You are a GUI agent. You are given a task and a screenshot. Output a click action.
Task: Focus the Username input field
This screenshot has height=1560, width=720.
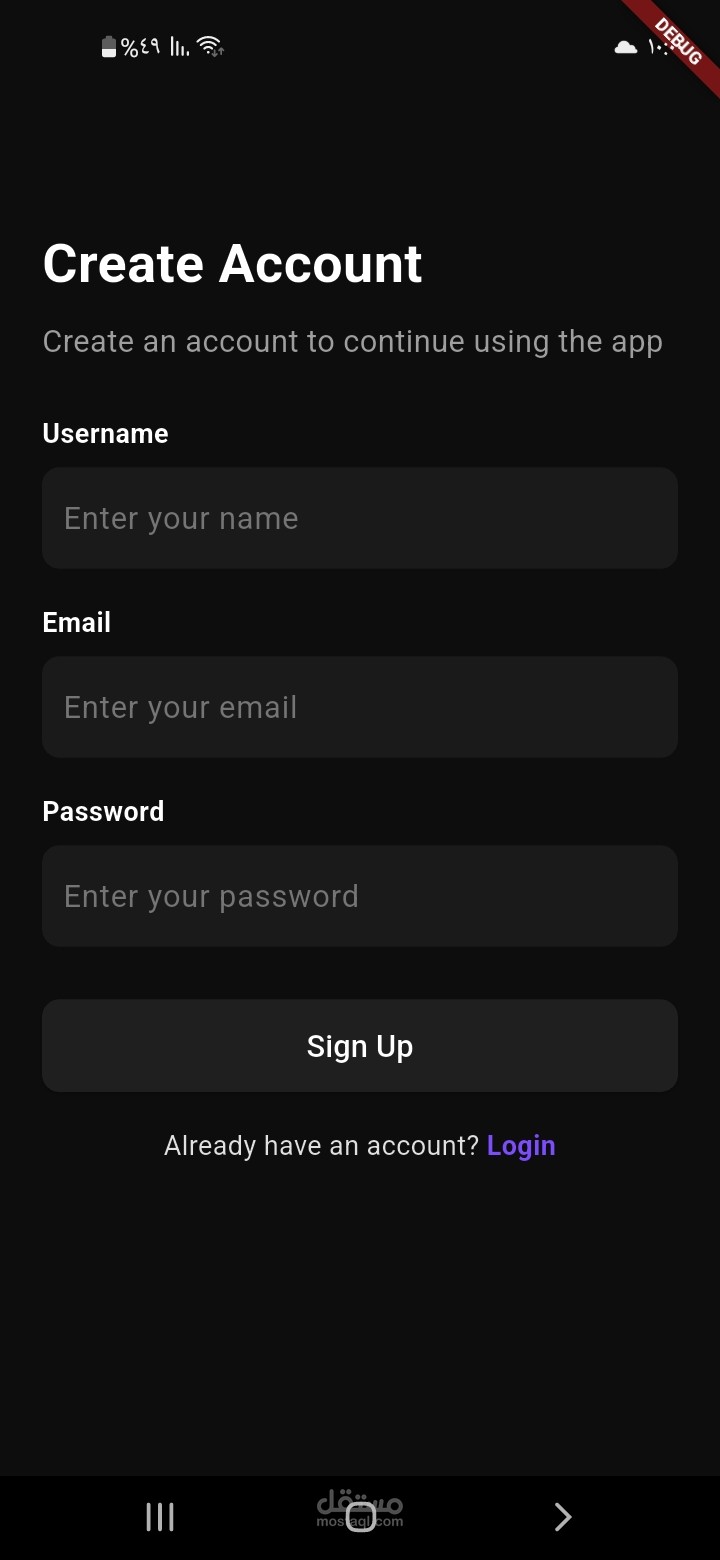(x=360, y=518)
